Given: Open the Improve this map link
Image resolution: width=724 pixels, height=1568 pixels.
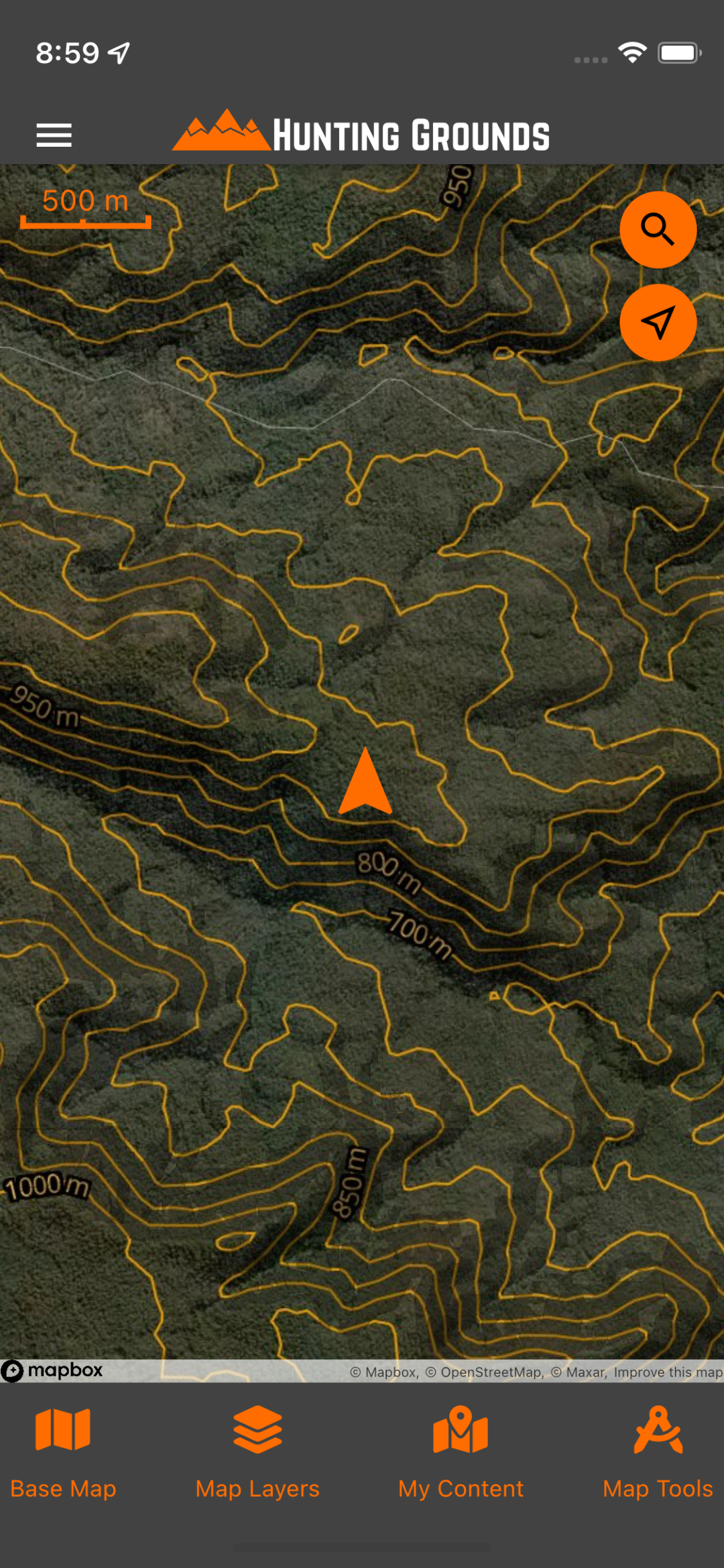Looking at the screenshot, I should pos(668,1372).
